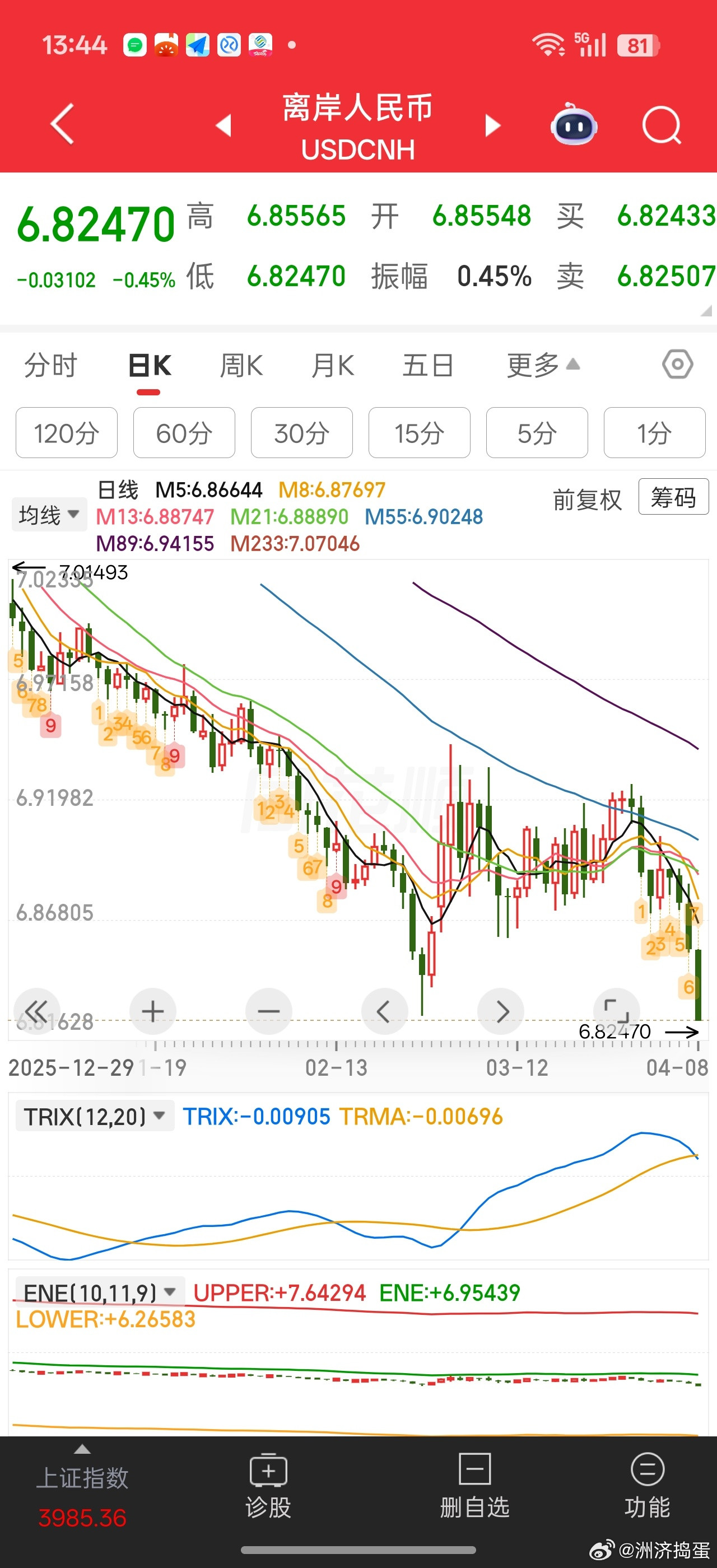Expand the 更多 chart period menu
717x1568 pixels.
[542, 366]
